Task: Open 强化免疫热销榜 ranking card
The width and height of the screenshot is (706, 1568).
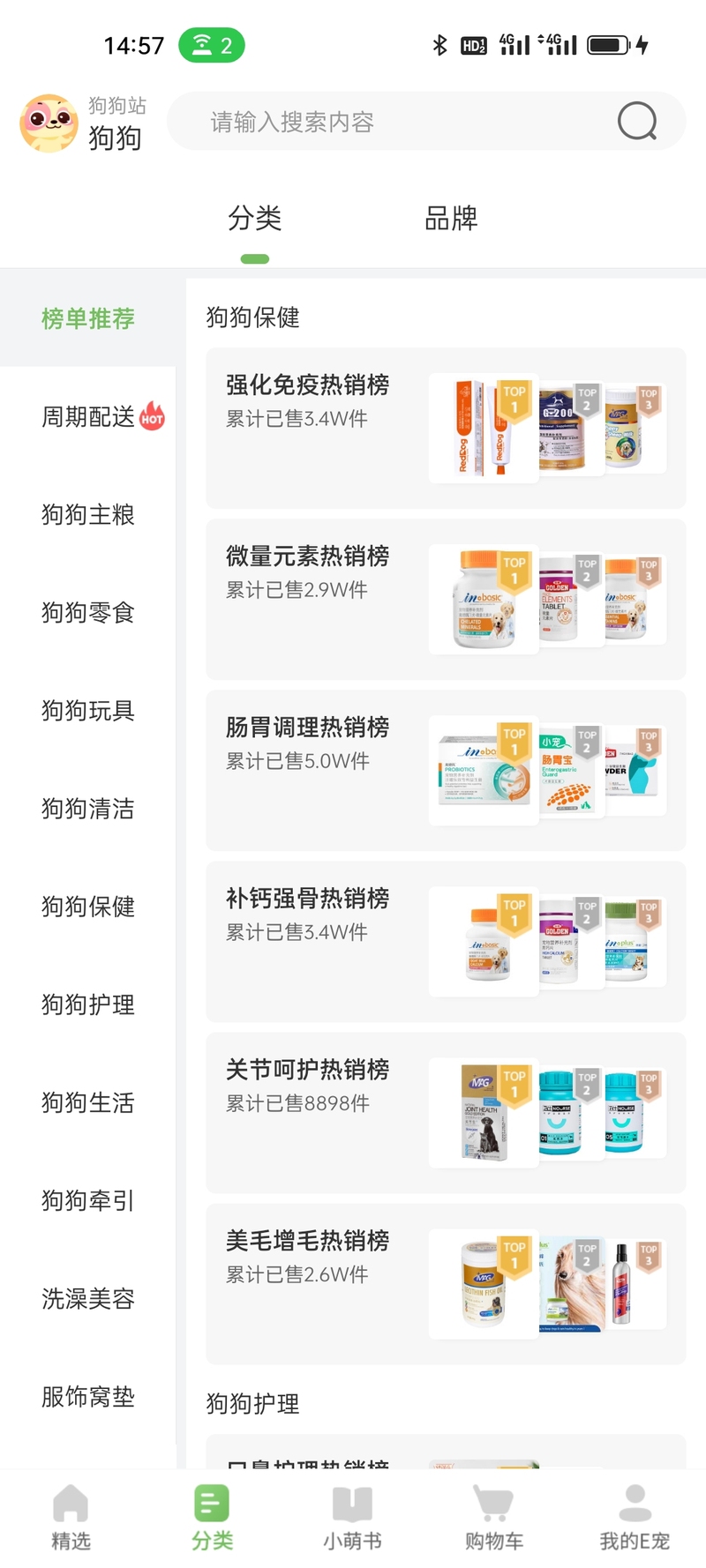Action: point(445,428)
